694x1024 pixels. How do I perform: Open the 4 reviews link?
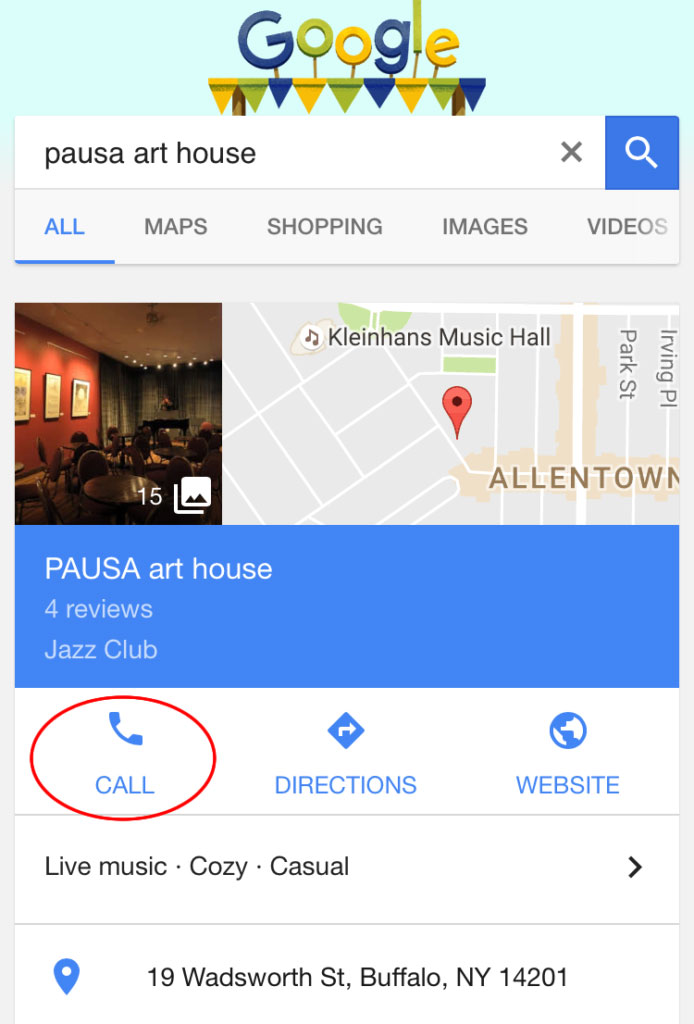click(98, 609)
